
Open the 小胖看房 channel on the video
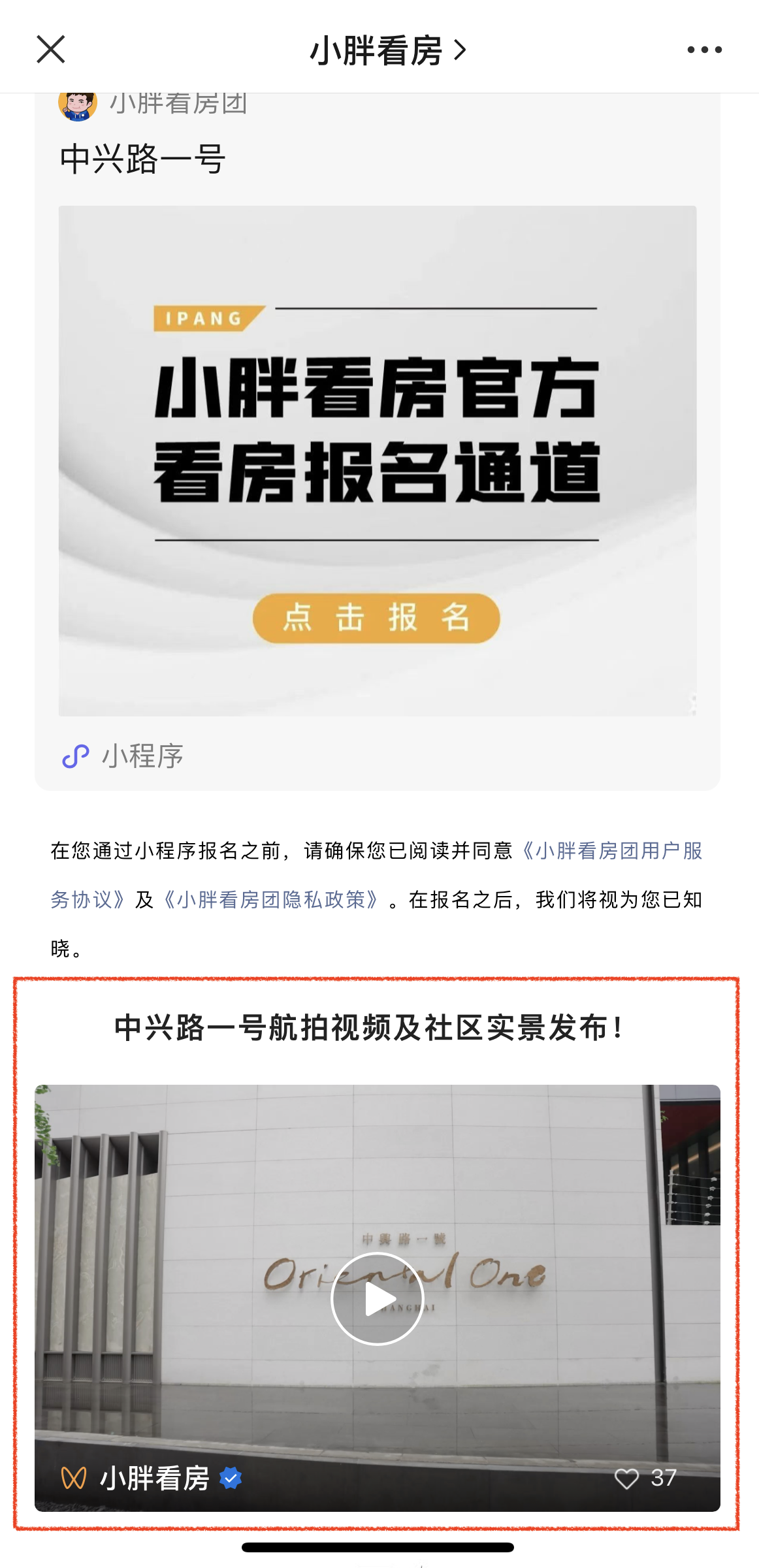tap(154, 1479)
